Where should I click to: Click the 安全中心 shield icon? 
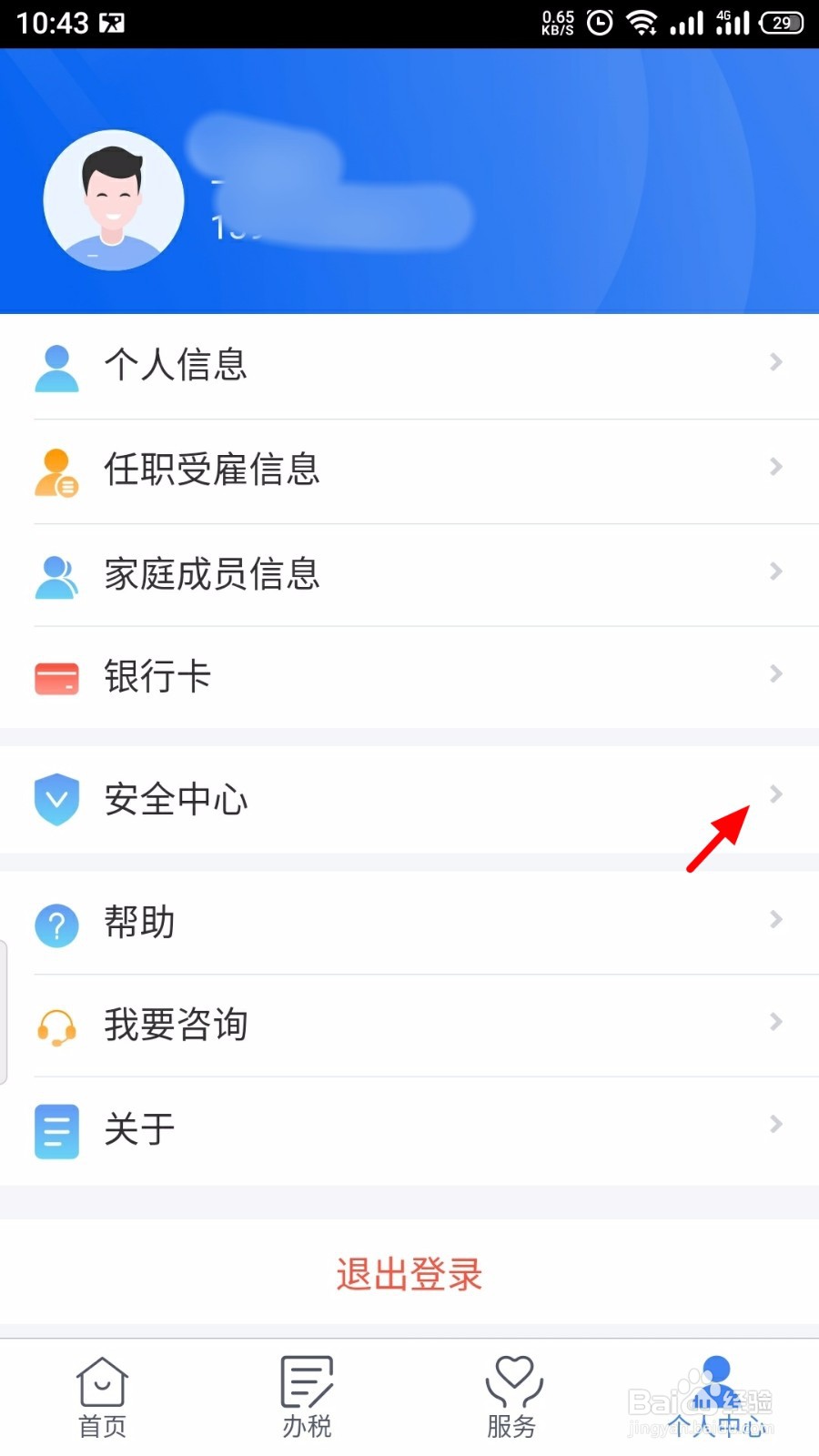[56, 799]
